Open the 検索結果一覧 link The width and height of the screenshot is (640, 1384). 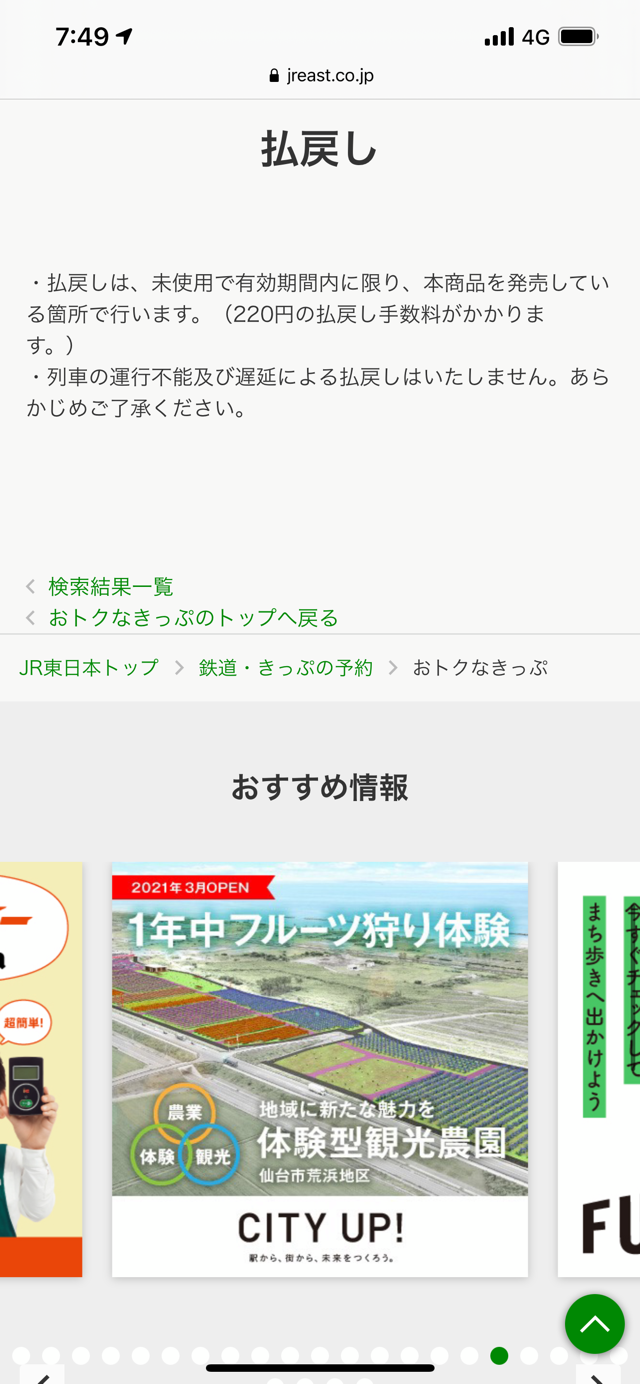(x=110, y=586)
